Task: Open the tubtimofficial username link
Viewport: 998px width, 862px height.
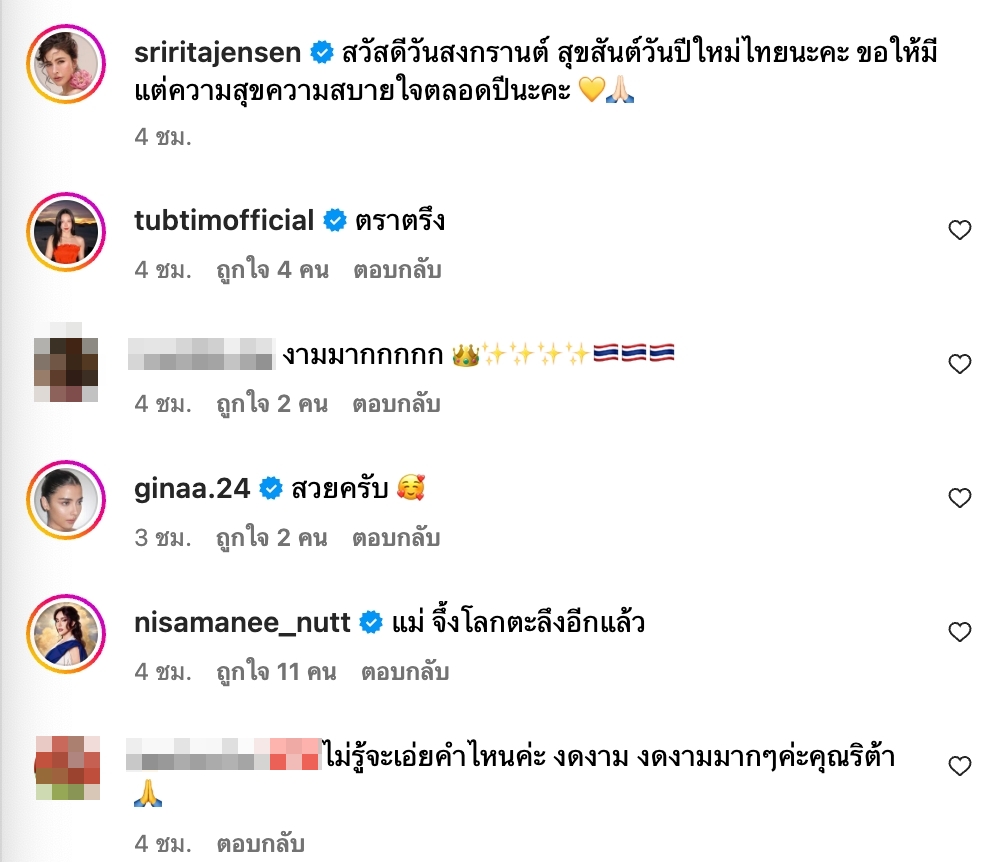Action: click(x=224, y=221)
